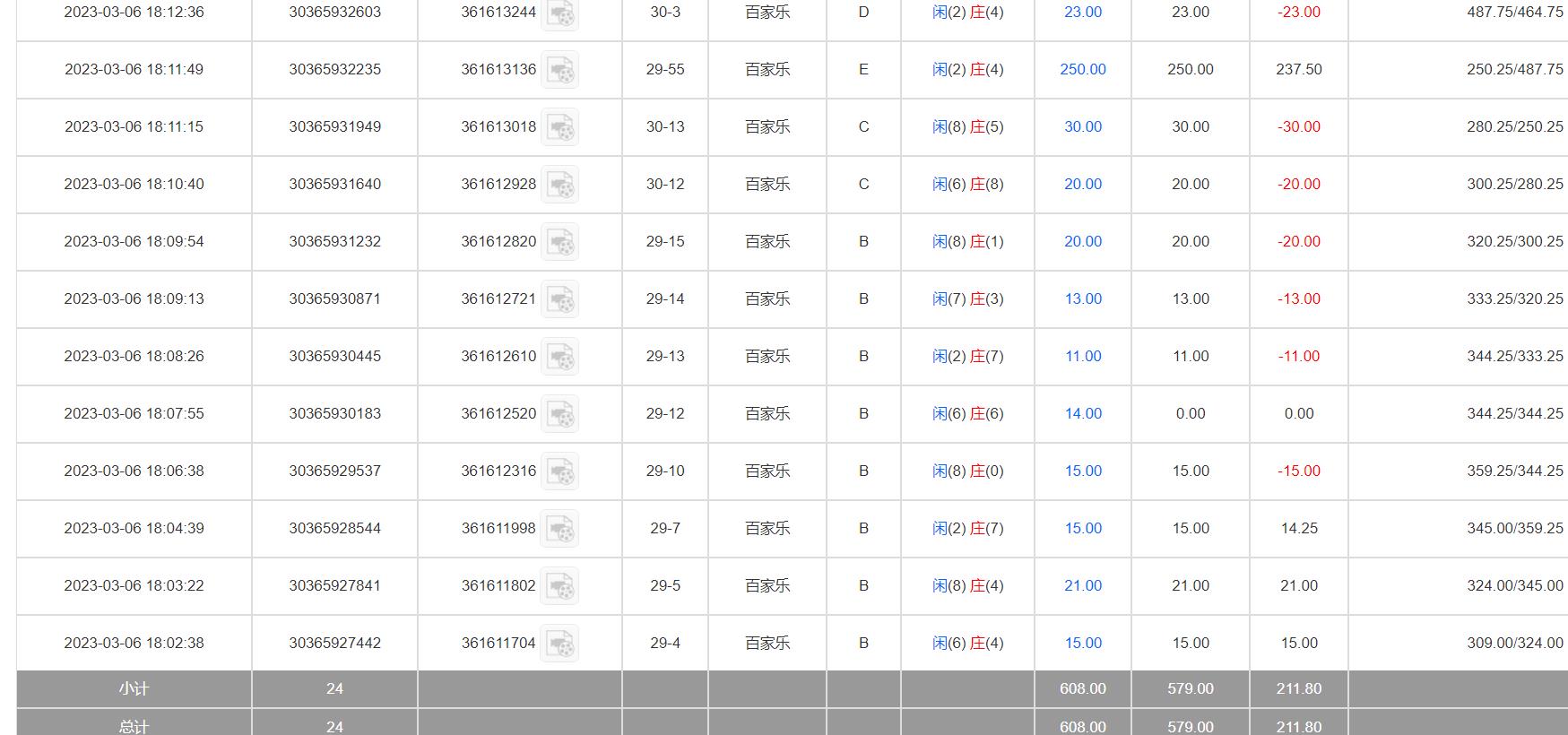1568x735 pixels.
Task: Open video replay icon for round 361613018
Action: pyautogui.click(x=559, y=127)
